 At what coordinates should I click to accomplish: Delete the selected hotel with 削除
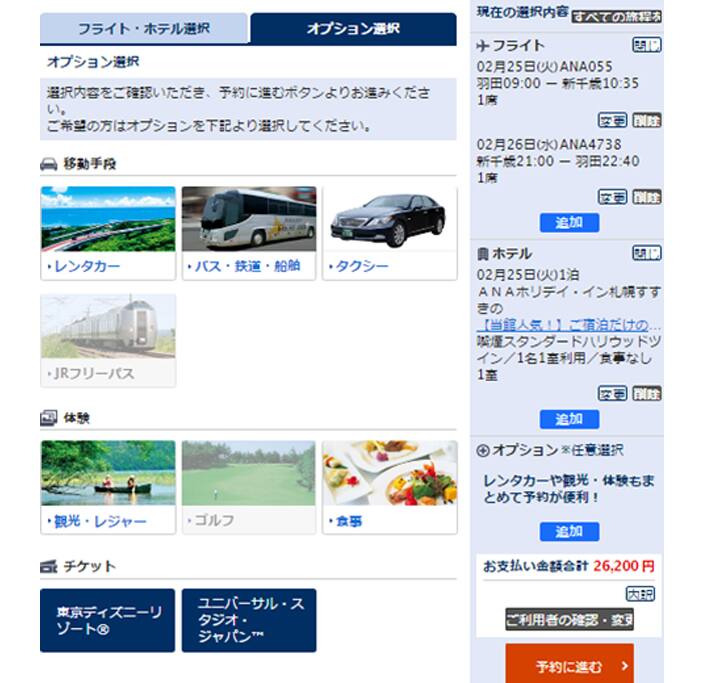(647, 393)
